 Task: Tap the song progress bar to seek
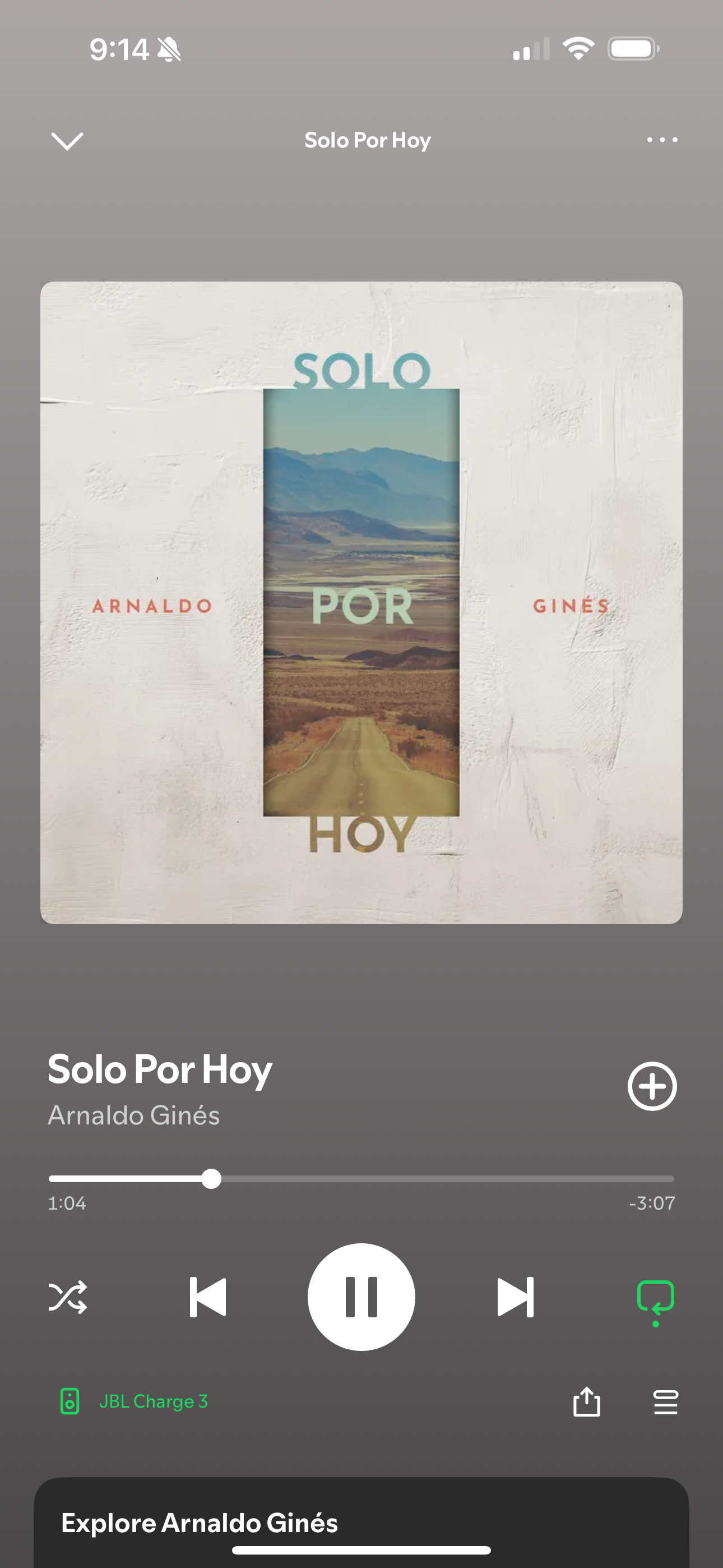pos(426,1179)
